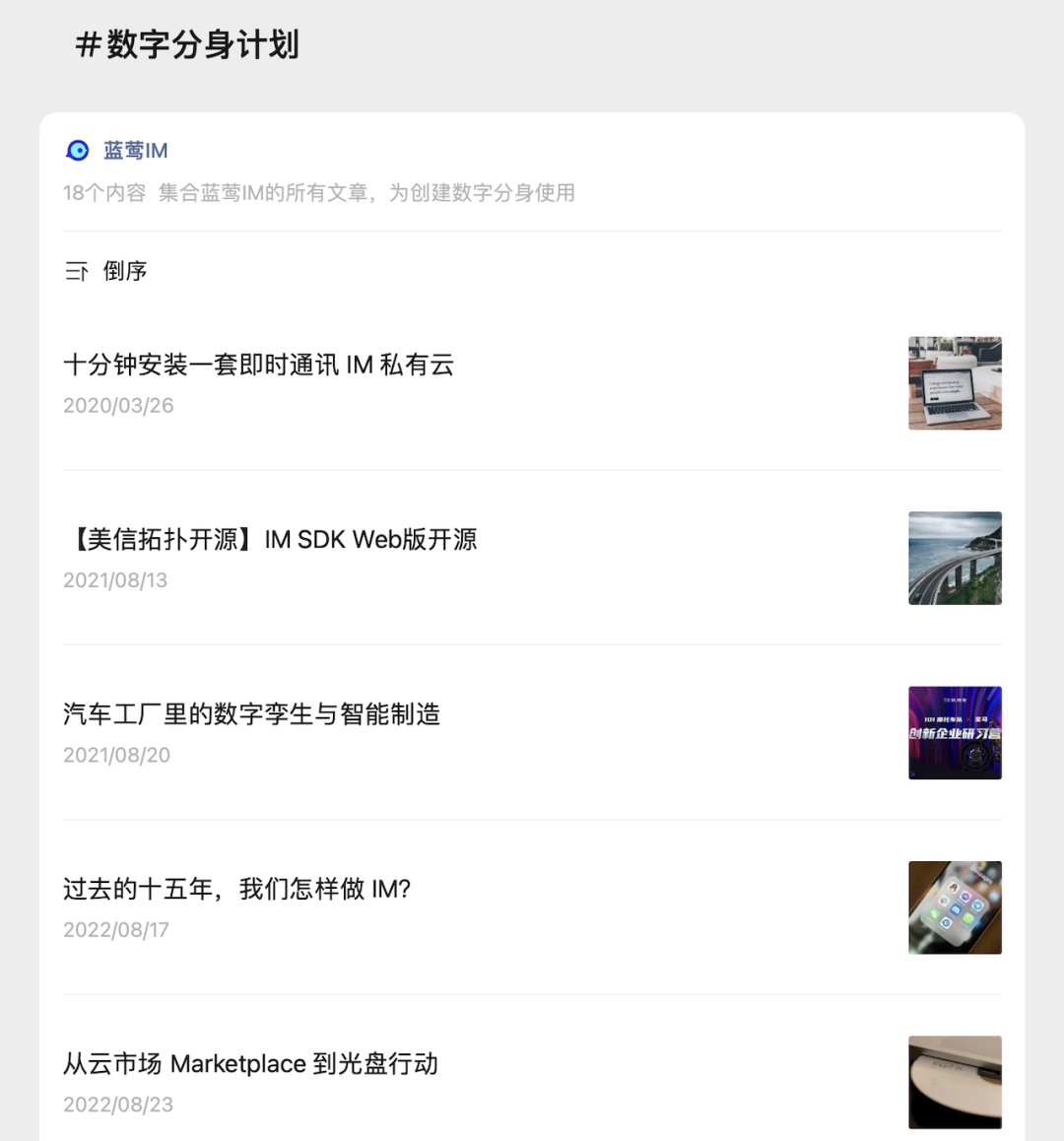Open article 十分钟安装一套即时通讯 IM 私有云
1064x1141 pixels.
pos(259,366)
